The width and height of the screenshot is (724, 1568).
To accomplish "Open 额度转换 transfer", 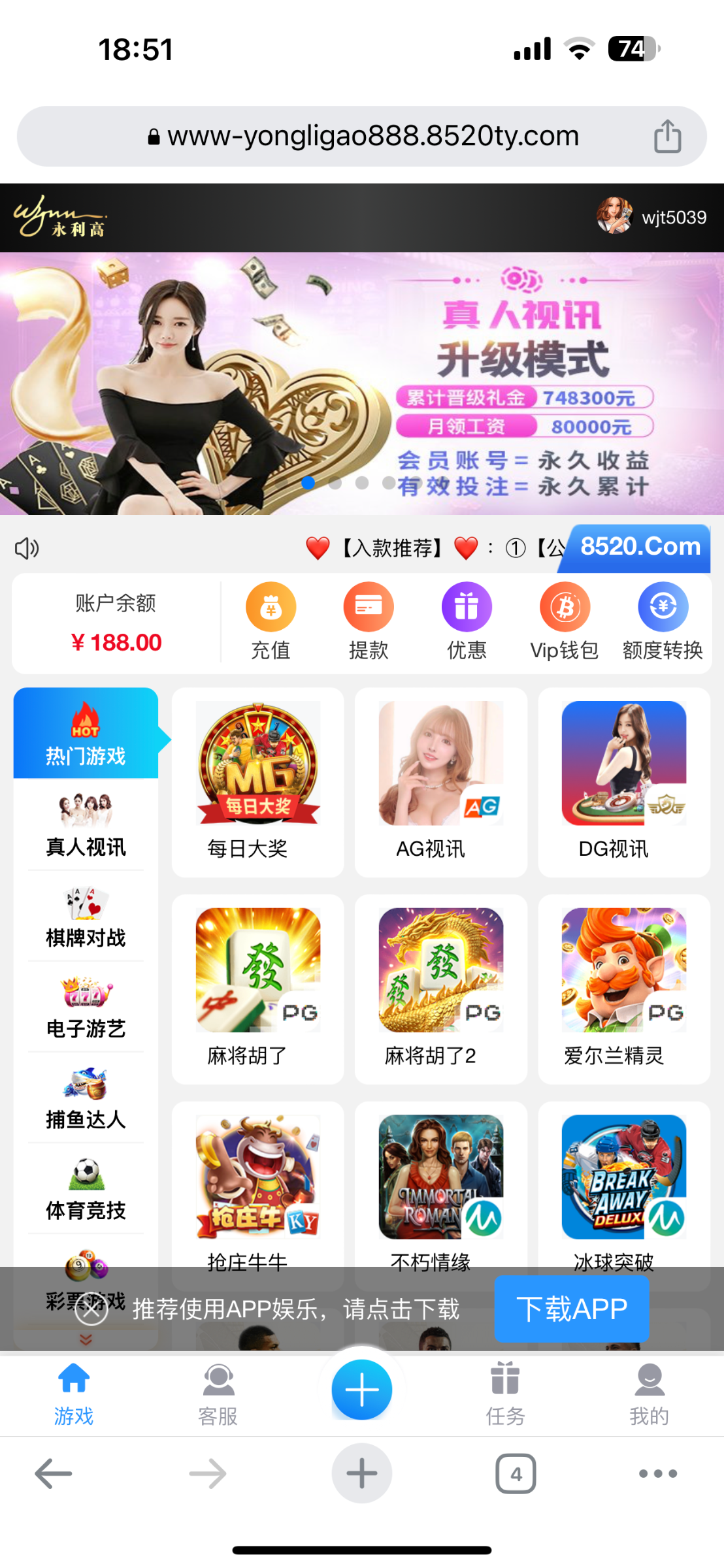I will tap(663, 621).
